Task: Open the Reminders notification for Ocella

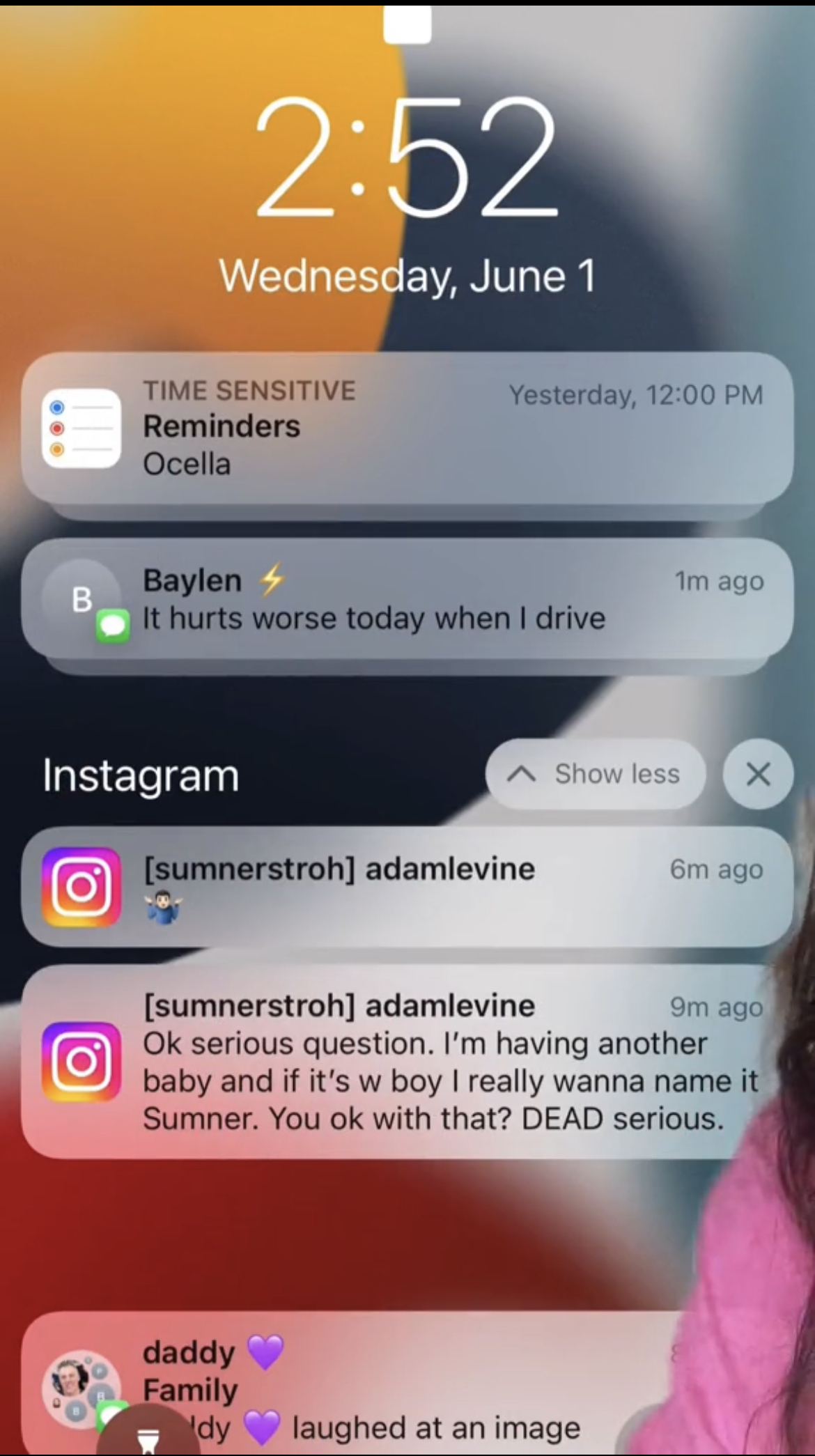Action: (x=407, y=428)
